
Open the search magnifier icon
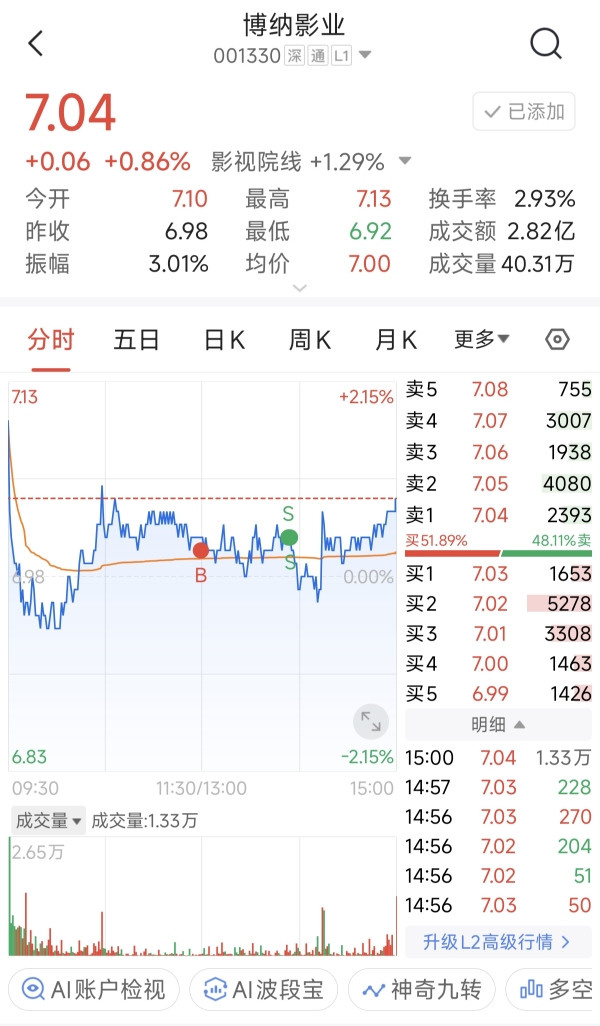pyautogui.click(x=546, y=44)
